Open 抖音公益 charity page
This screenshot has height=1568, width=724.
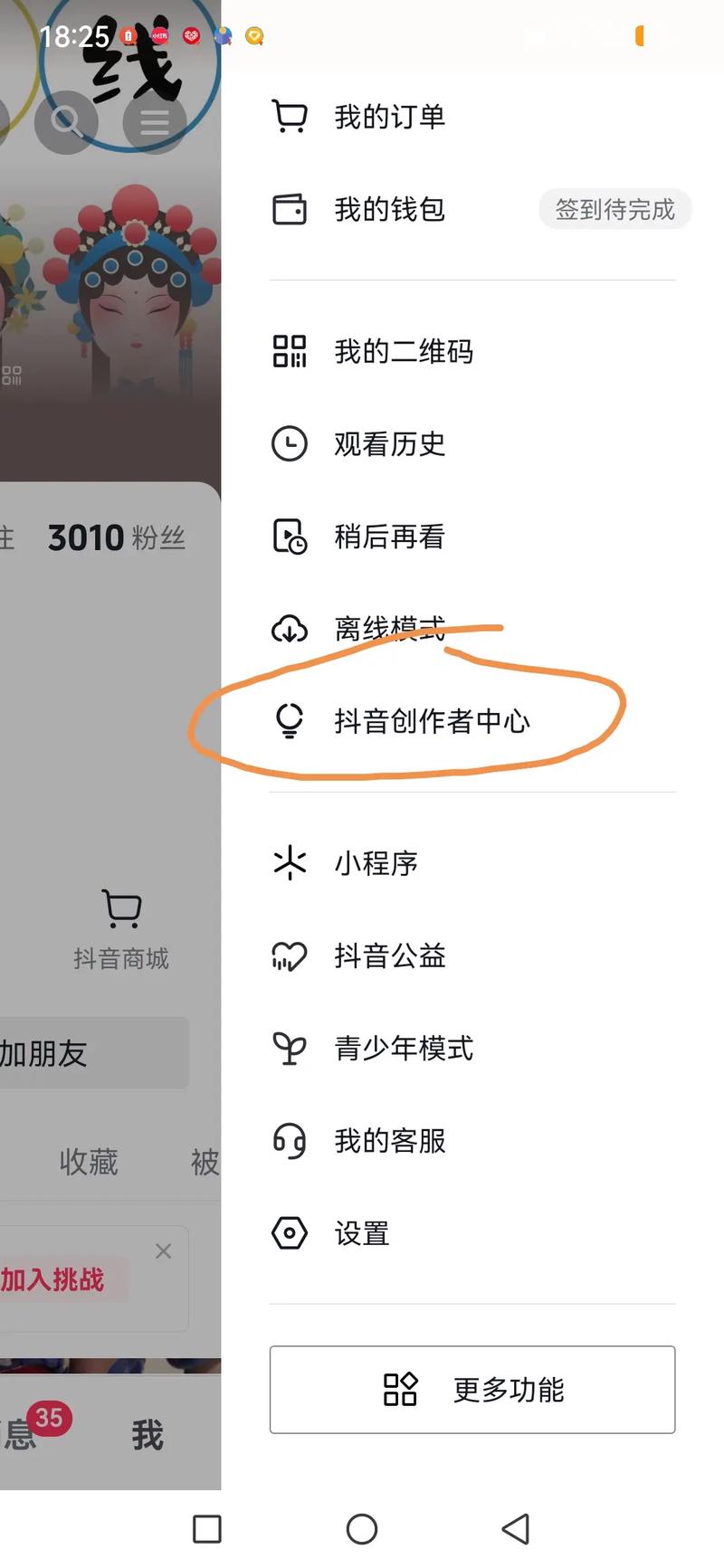(389, 956)
